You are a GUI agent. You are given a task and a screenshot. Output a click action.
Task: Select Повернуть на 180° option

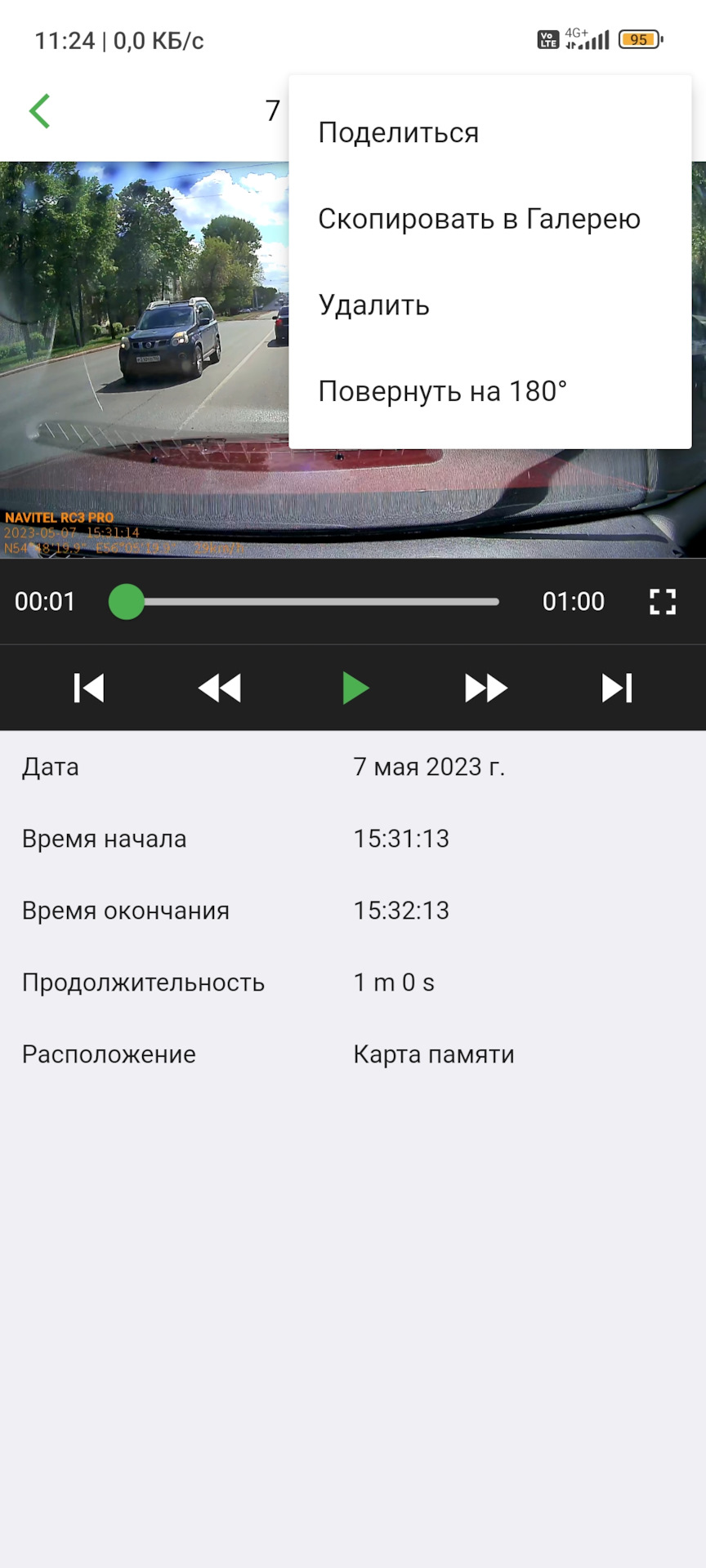442,391
